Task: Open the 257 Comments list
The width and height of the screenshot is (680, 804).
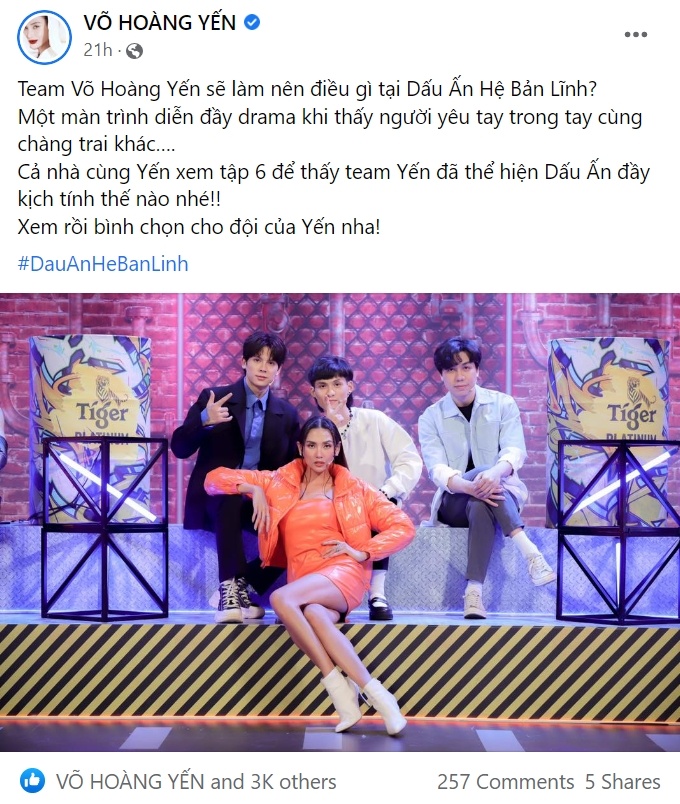Action: [x=505, y=781]
